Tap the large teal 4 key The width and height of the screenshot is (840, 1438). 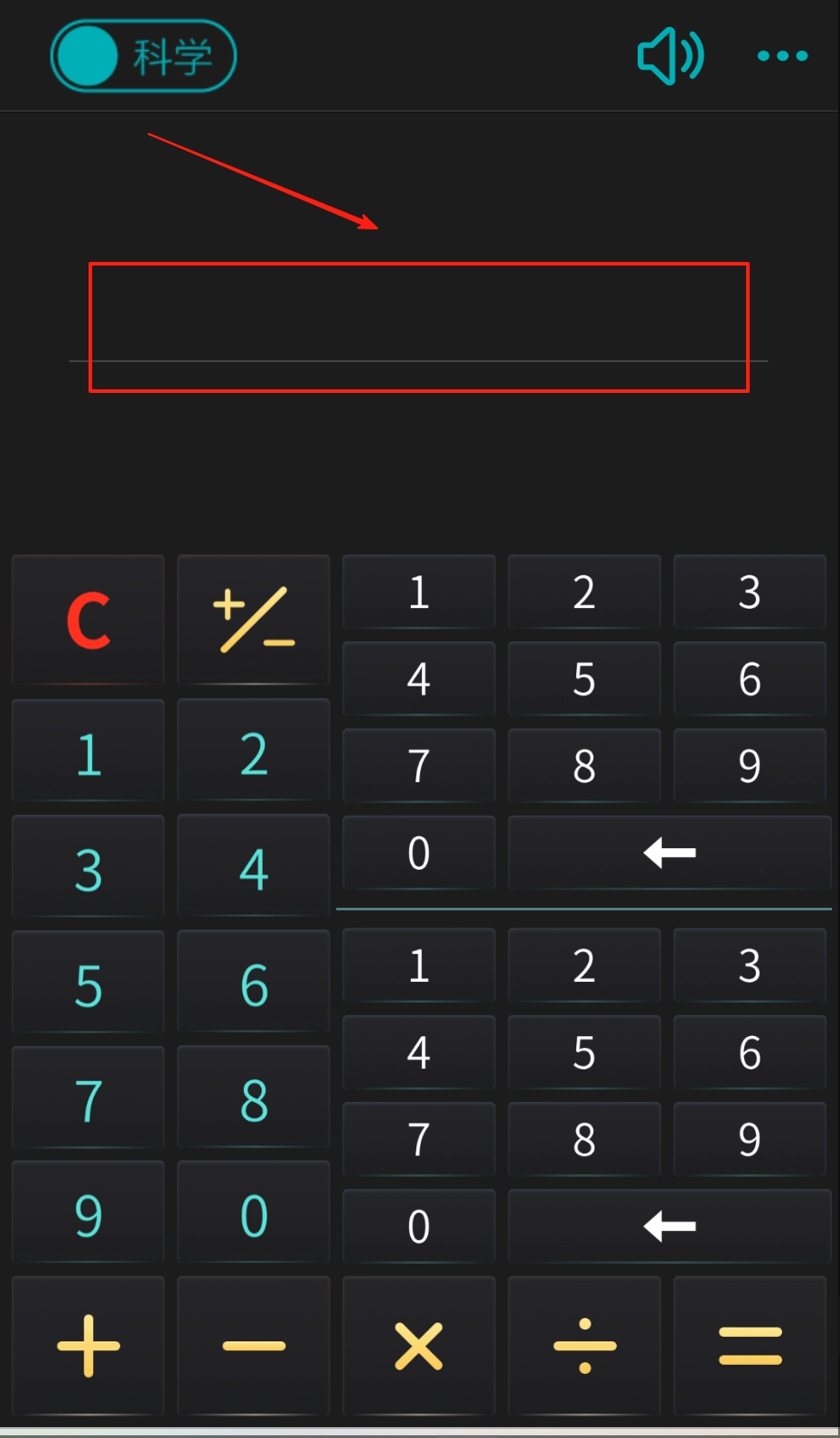coord(254,869)
